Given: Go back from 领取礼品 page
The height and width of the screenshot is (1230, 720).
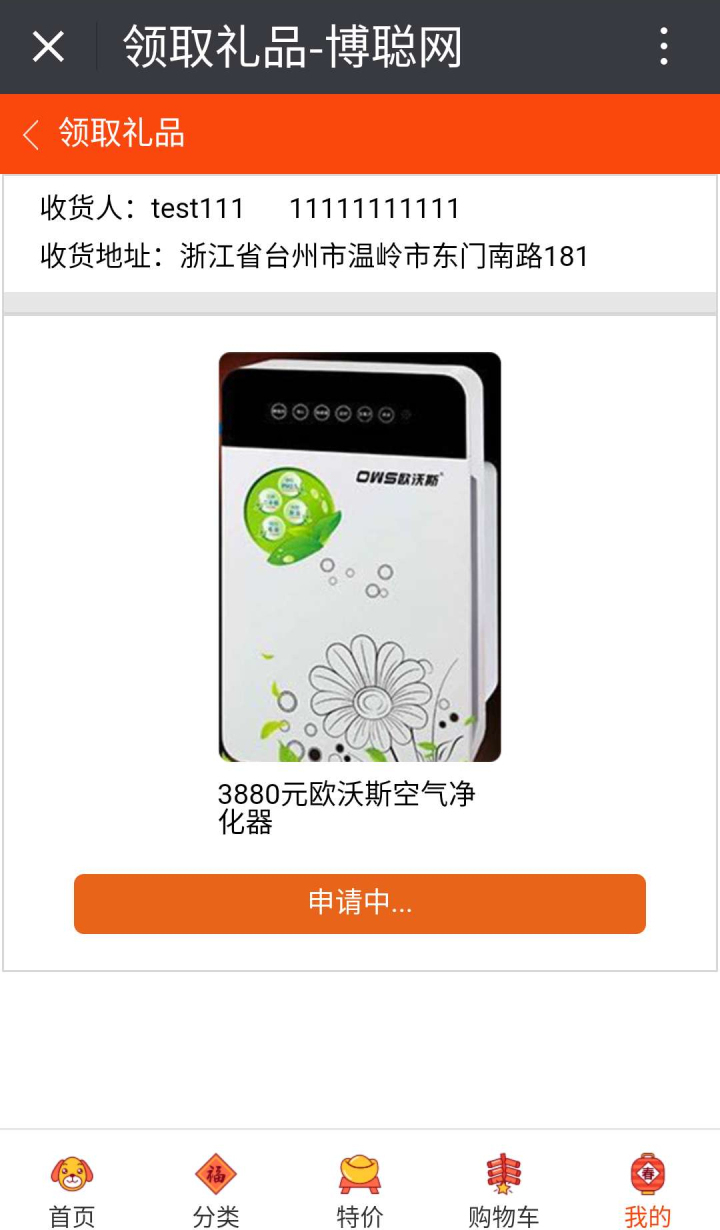Looking at the screenshot, I should pyautogui.click(x=32, y=134).
